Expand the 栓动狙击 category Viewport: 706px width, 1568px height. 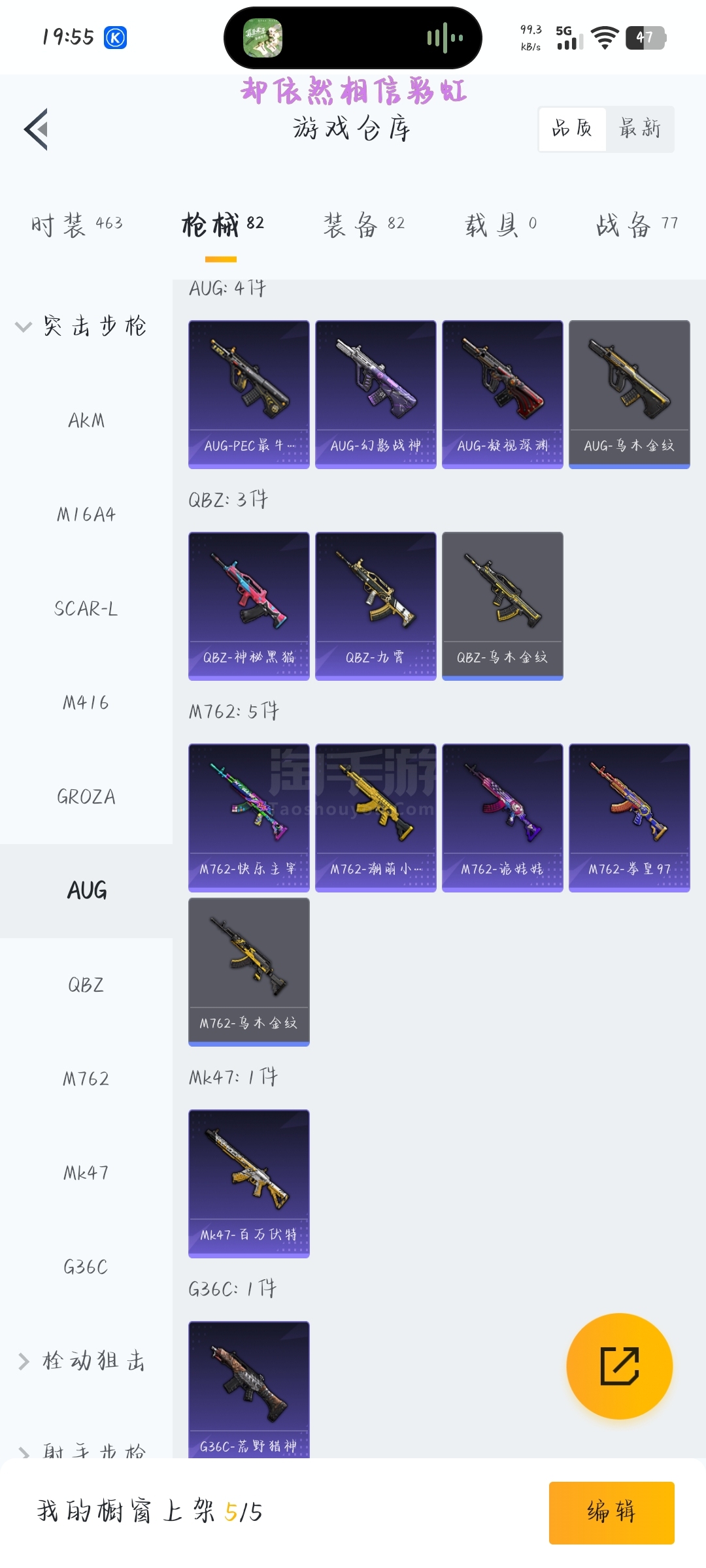pos(82,1361)
